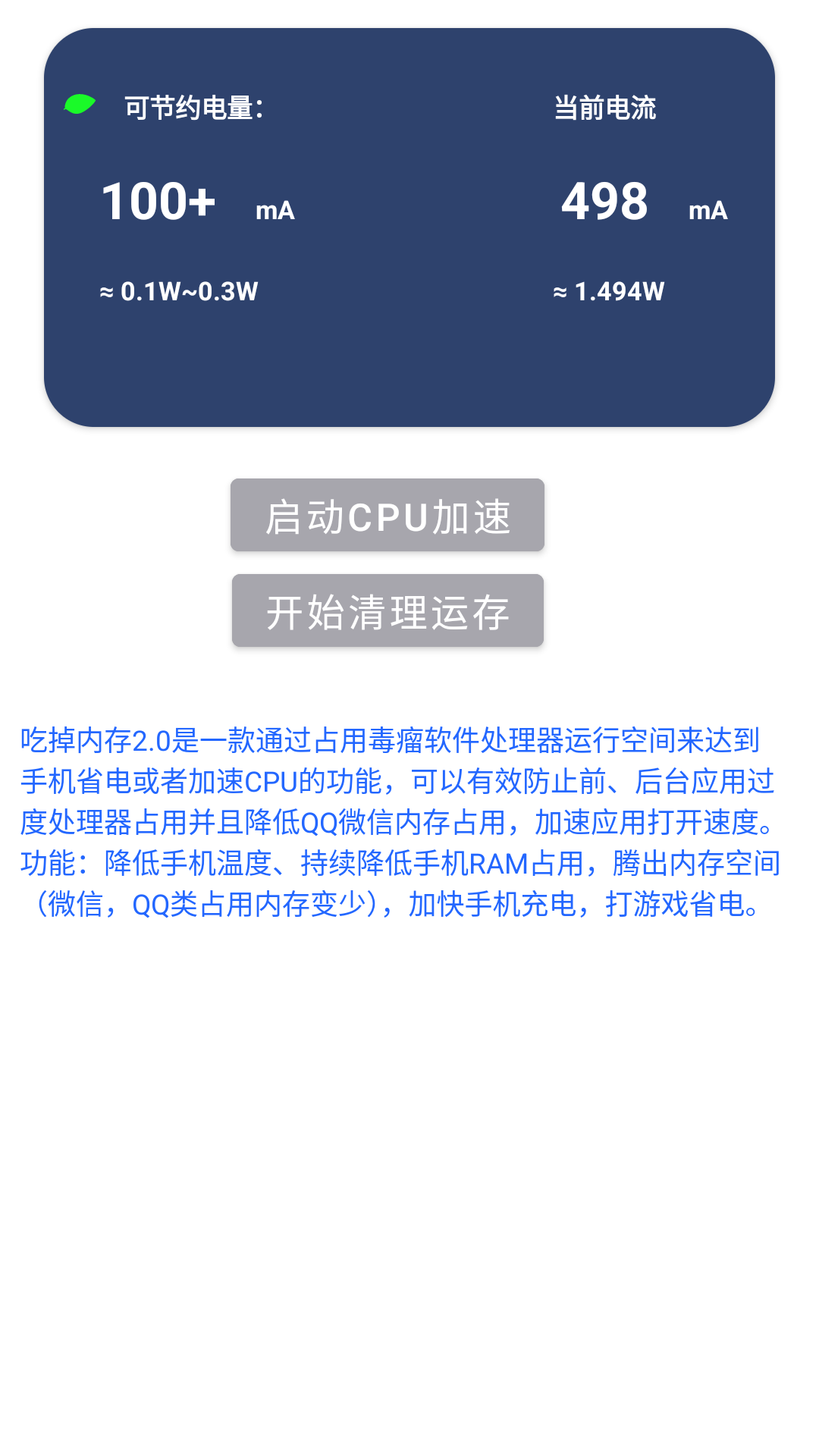This screenshot has height=1456, width=819.
Task: Select the ≈ 1.494W wattage text
Action: (607, 290)
